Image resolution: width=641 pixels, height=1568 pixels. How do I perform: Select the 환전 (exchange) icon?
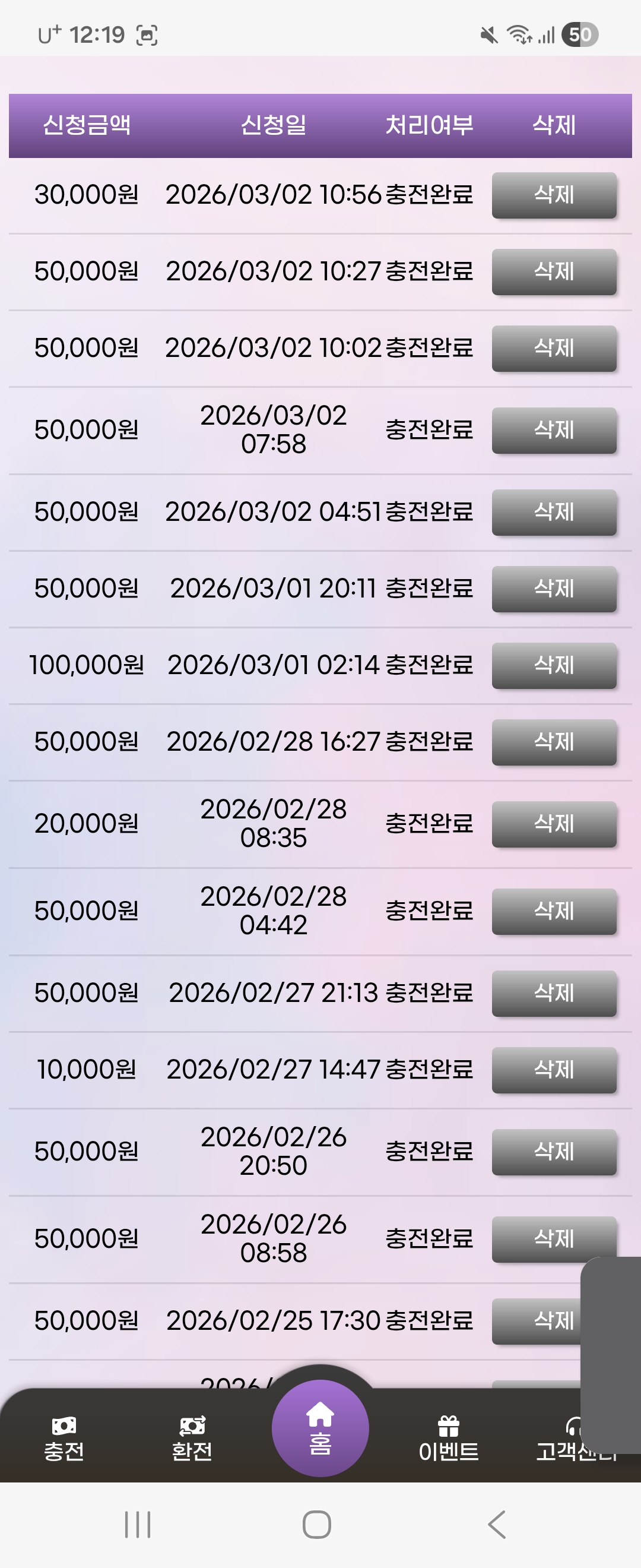point(192,1427)
